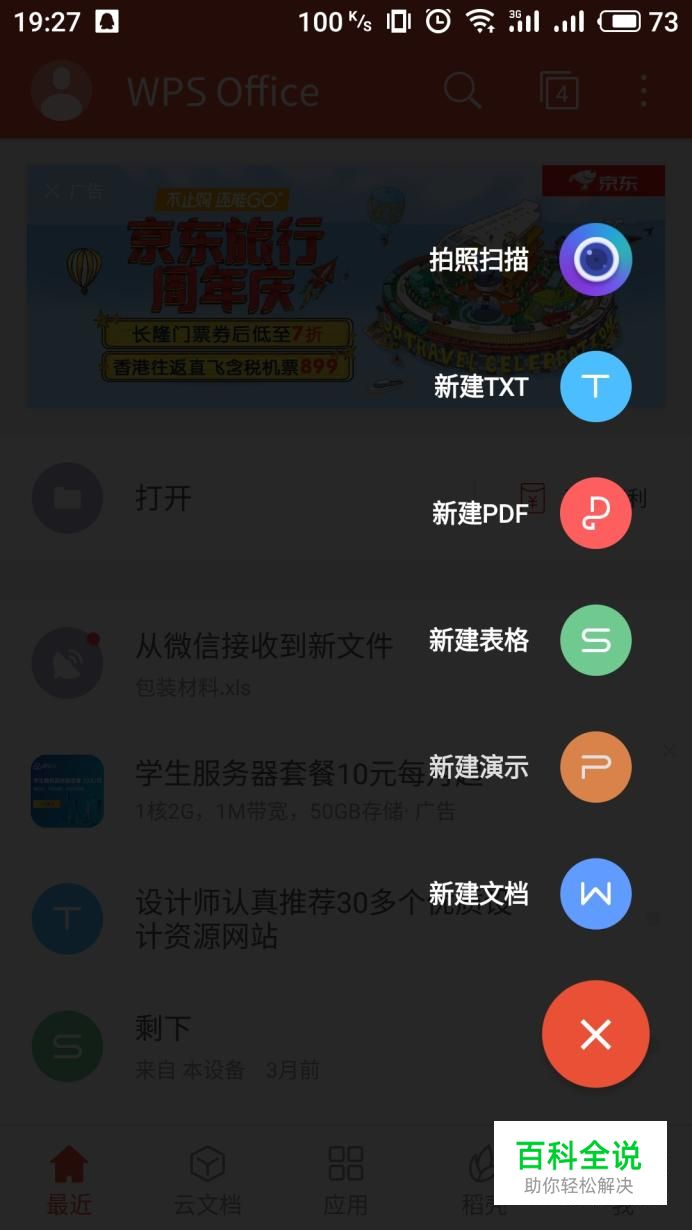Create a new PDF (新建PDF)
The height and width of the screenshot is (1230, 692).
(595, 513)
